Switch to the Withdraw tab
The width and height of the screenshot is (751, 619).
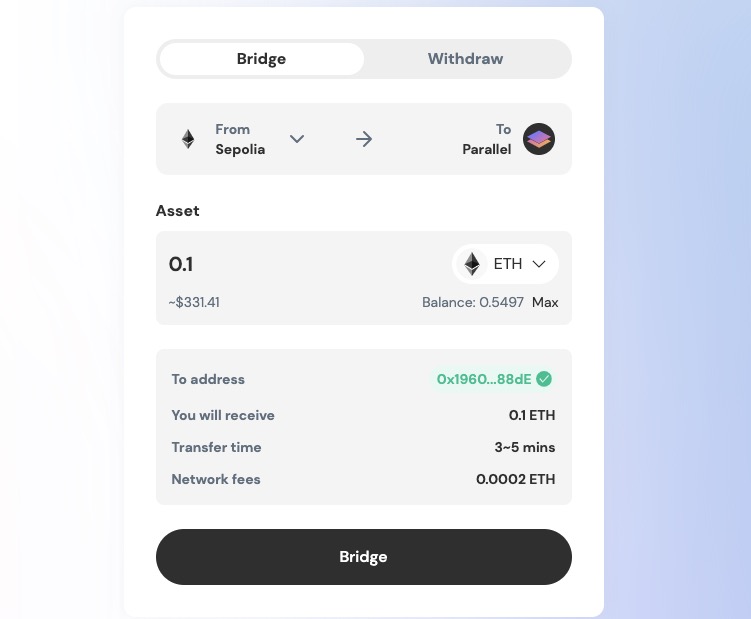point(465,59)
